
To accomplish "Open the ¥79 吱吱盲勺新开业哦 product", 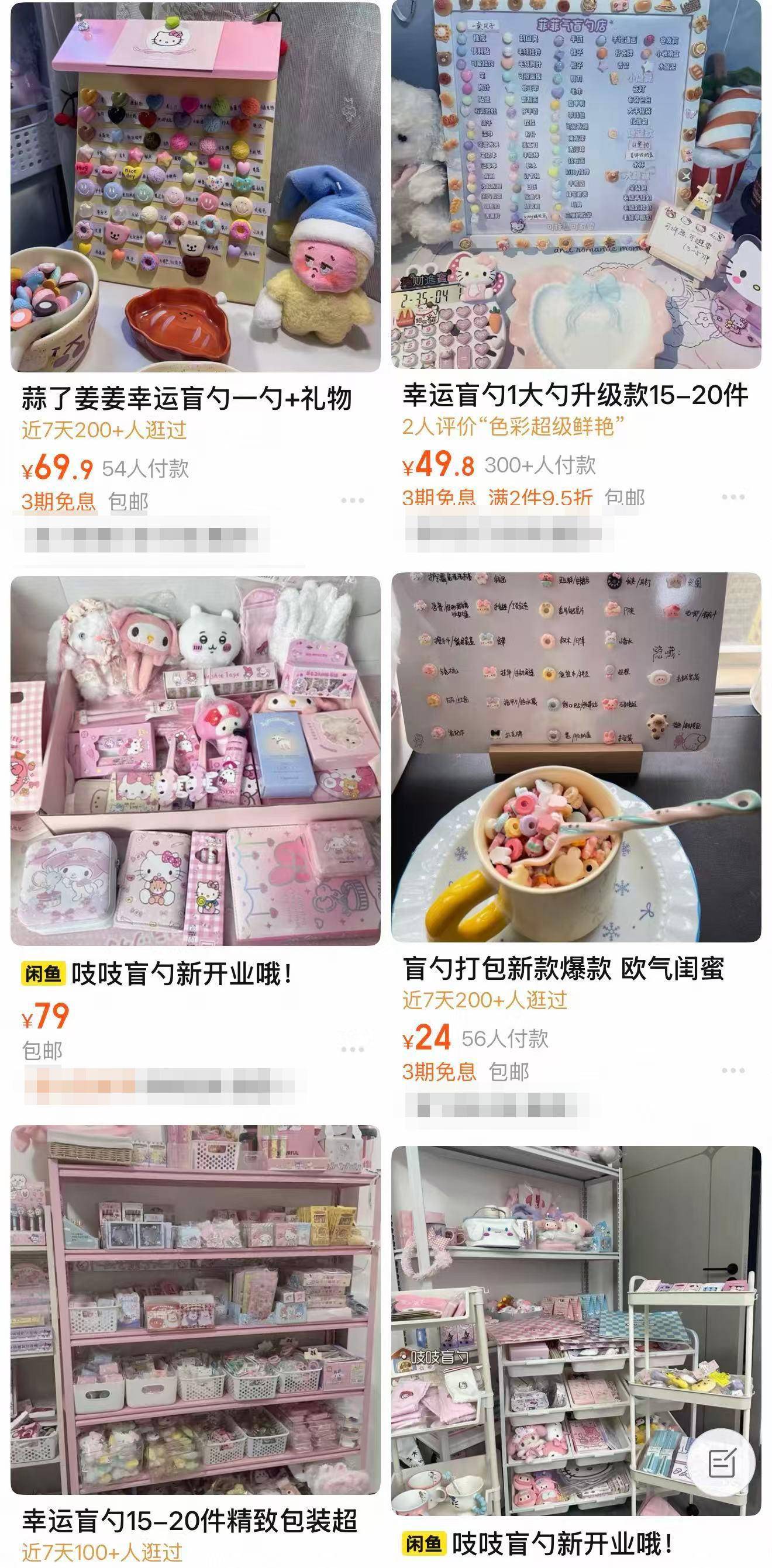I will [195, 761].
